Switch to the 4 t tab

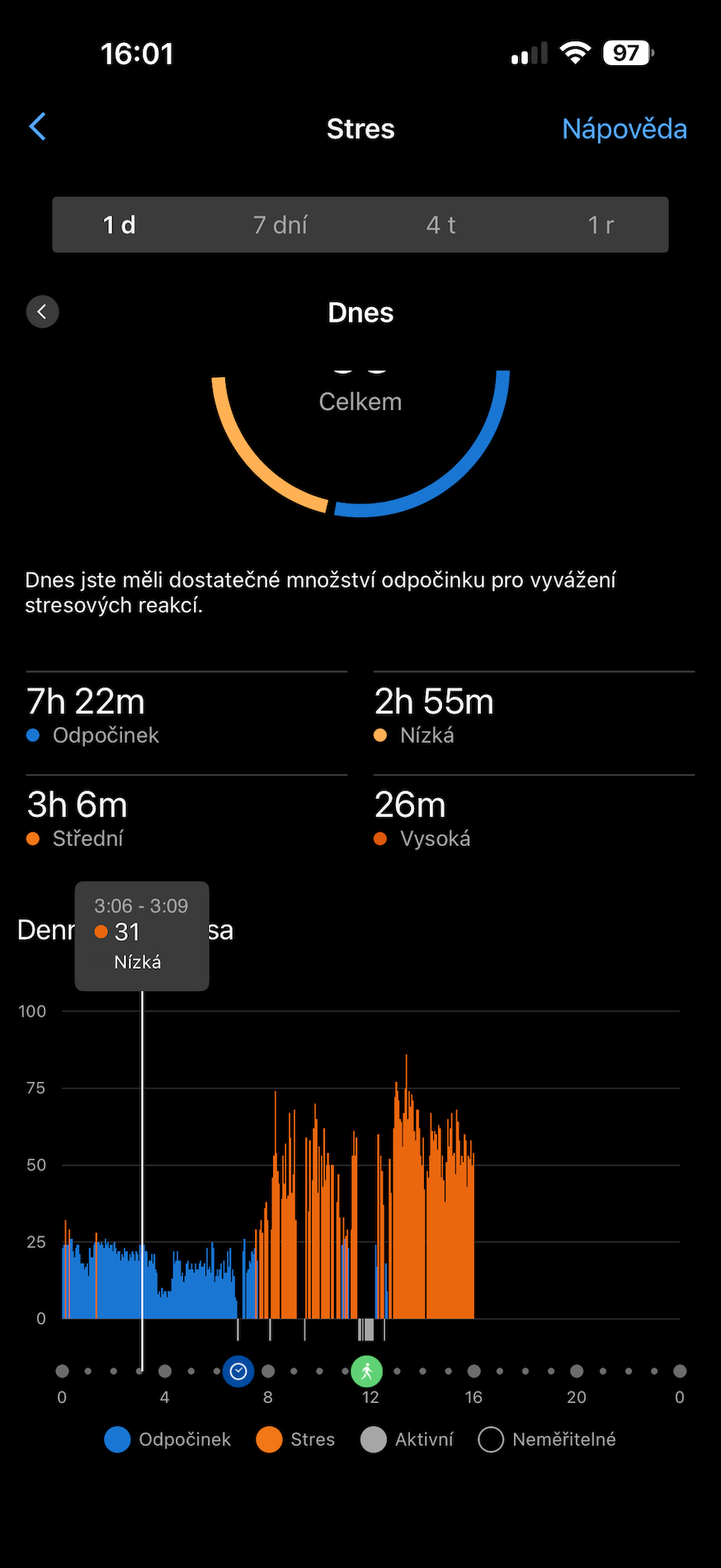[441, 224]
